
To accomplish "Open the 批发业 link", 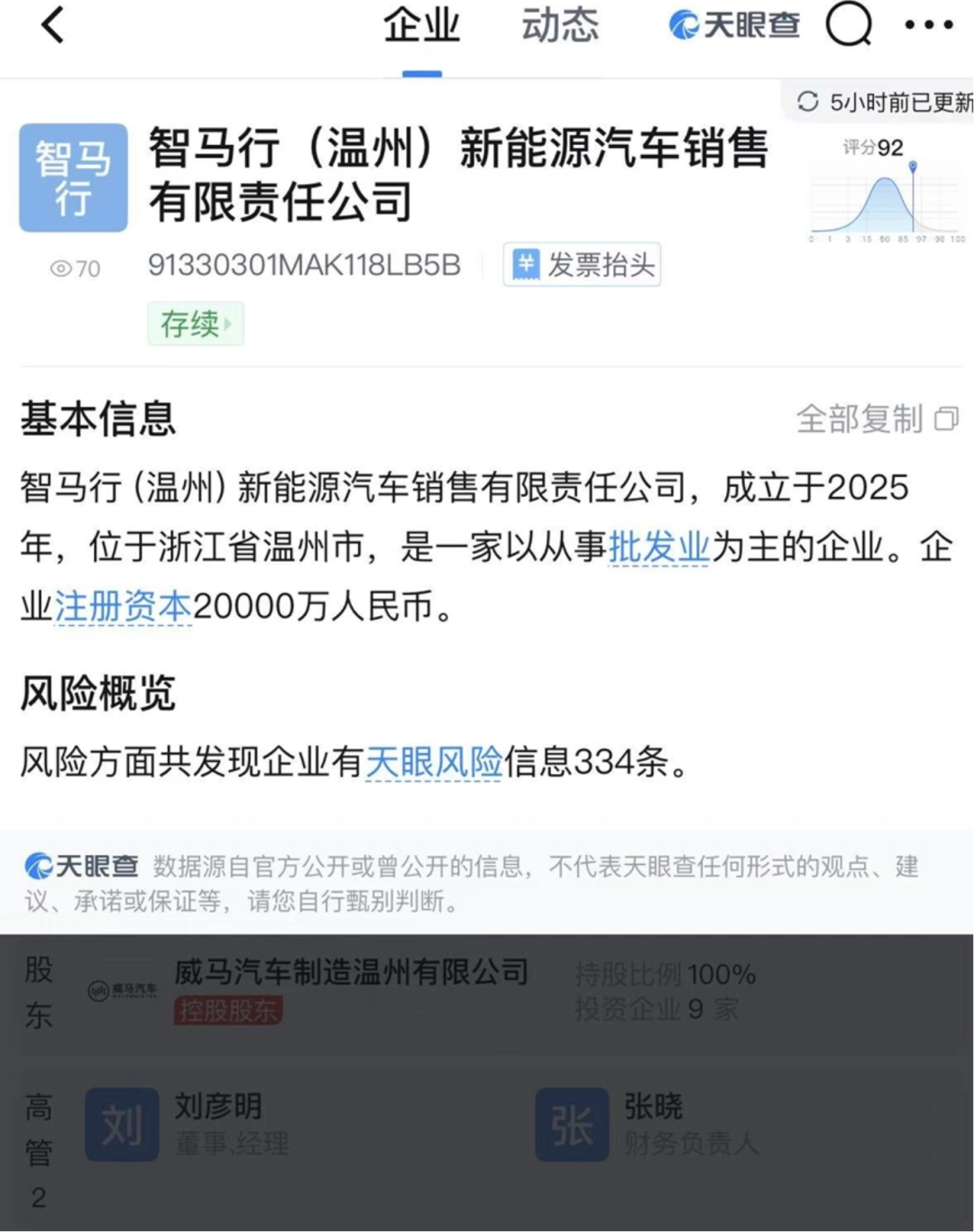I will pos(659,547).
